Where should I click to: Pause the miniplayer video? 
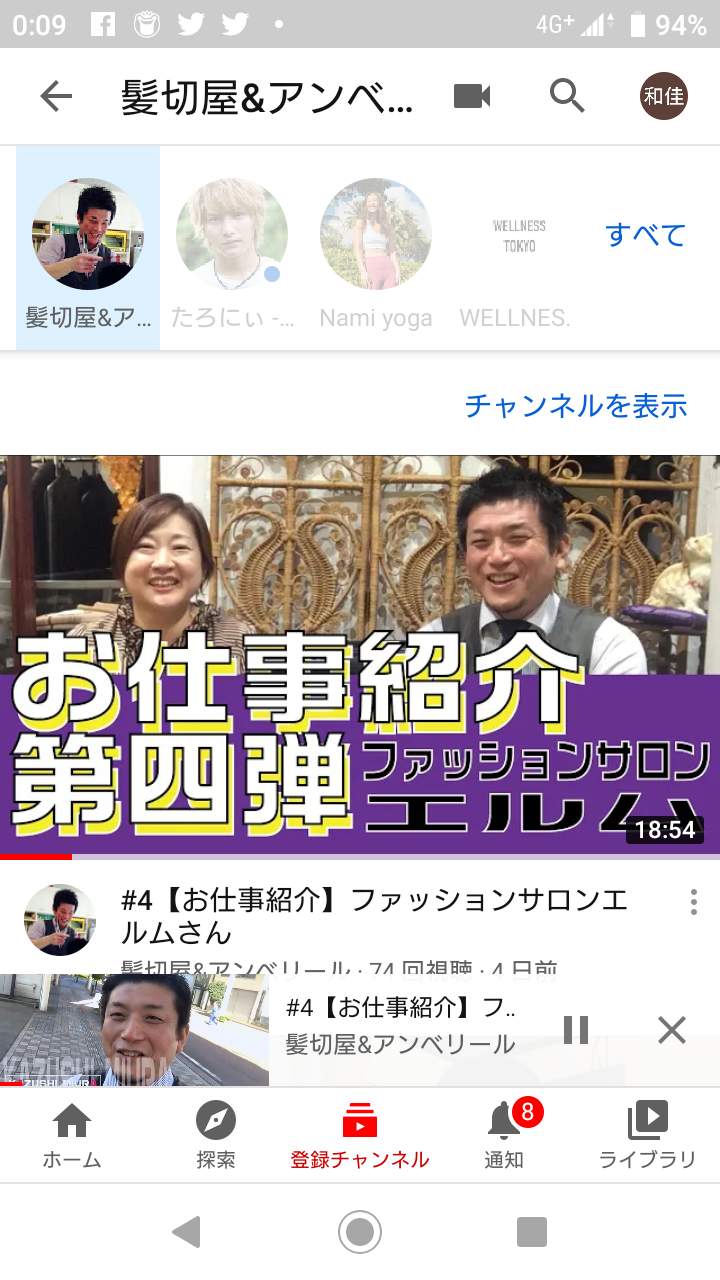pyautogui.click(x=576, y=1029)
